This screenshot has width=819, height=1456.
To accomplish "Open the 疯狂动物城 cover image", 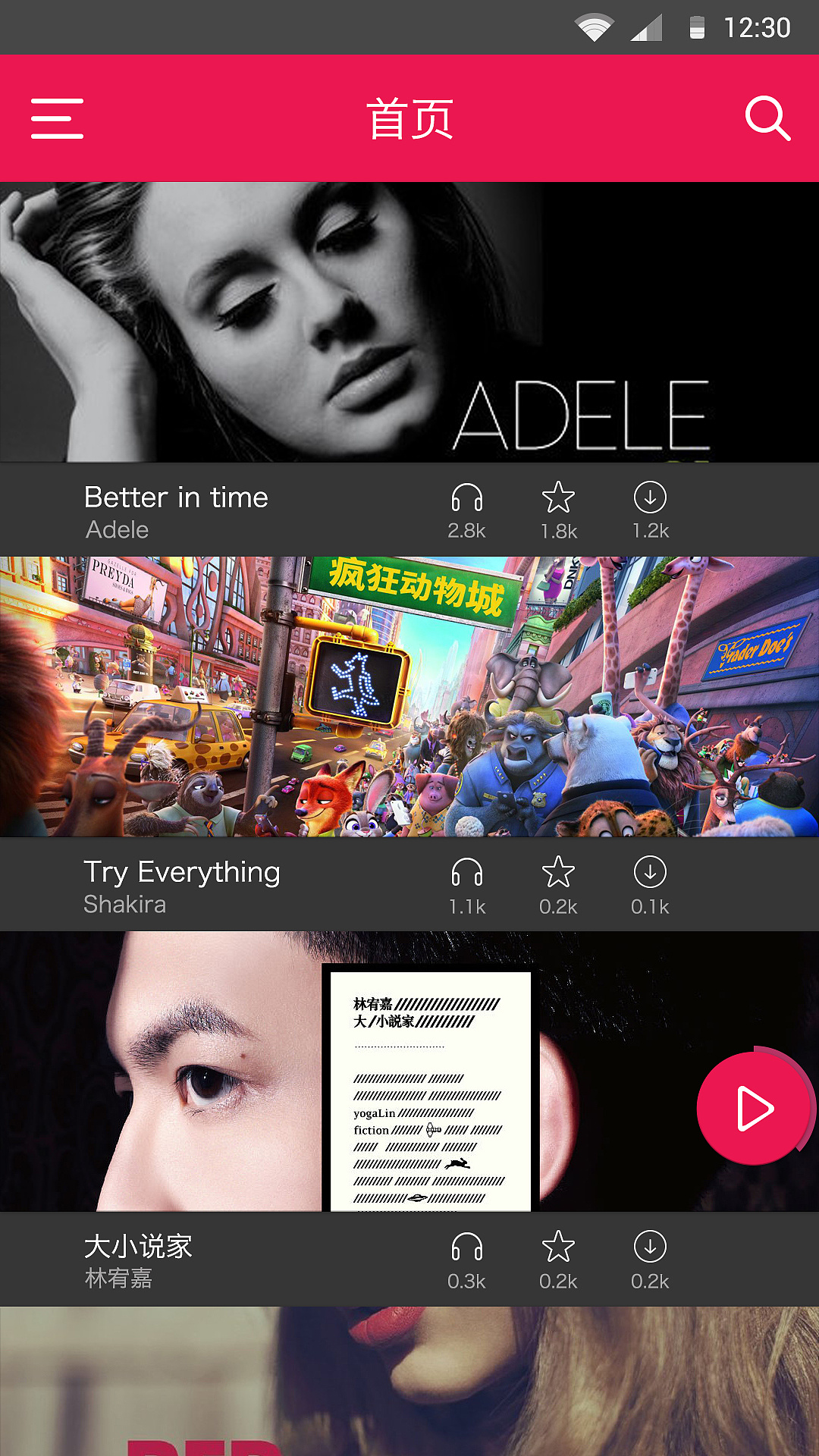I will coord(409,697).
